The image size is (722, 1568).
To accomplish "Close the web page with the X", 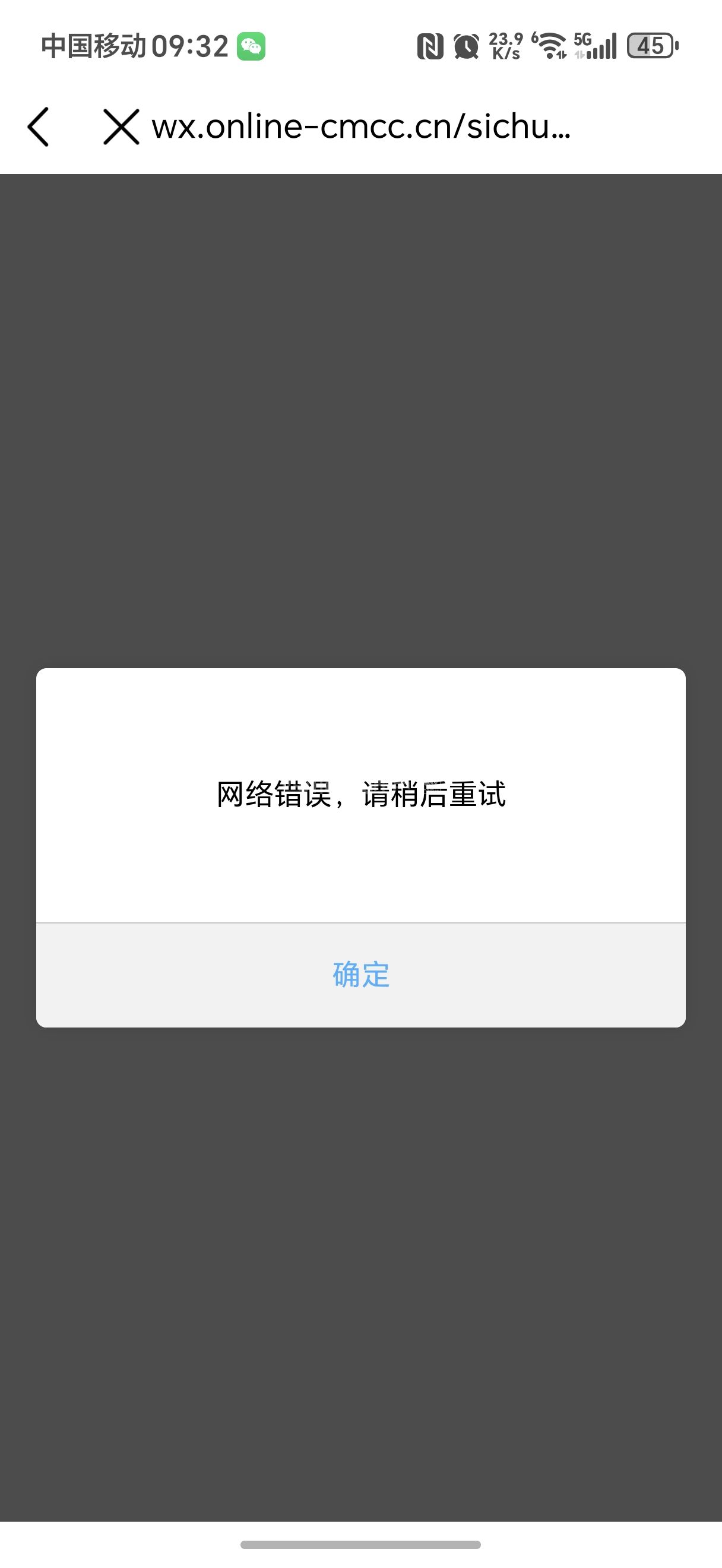I will pos(121,127).
